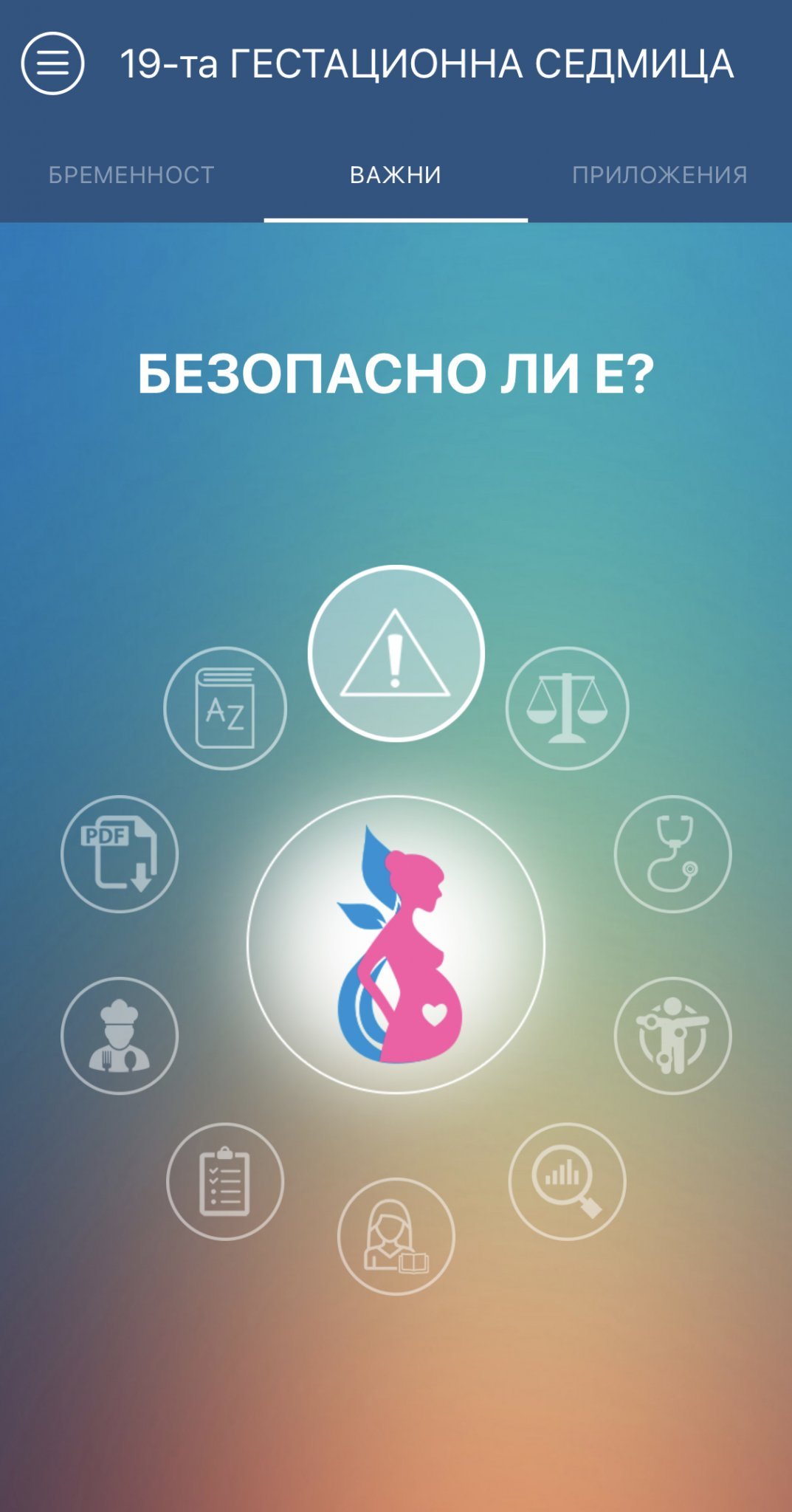This screenshot has height=1512, width=792.
Task: Tap the central pregnant woman circle
Action: 396,944
